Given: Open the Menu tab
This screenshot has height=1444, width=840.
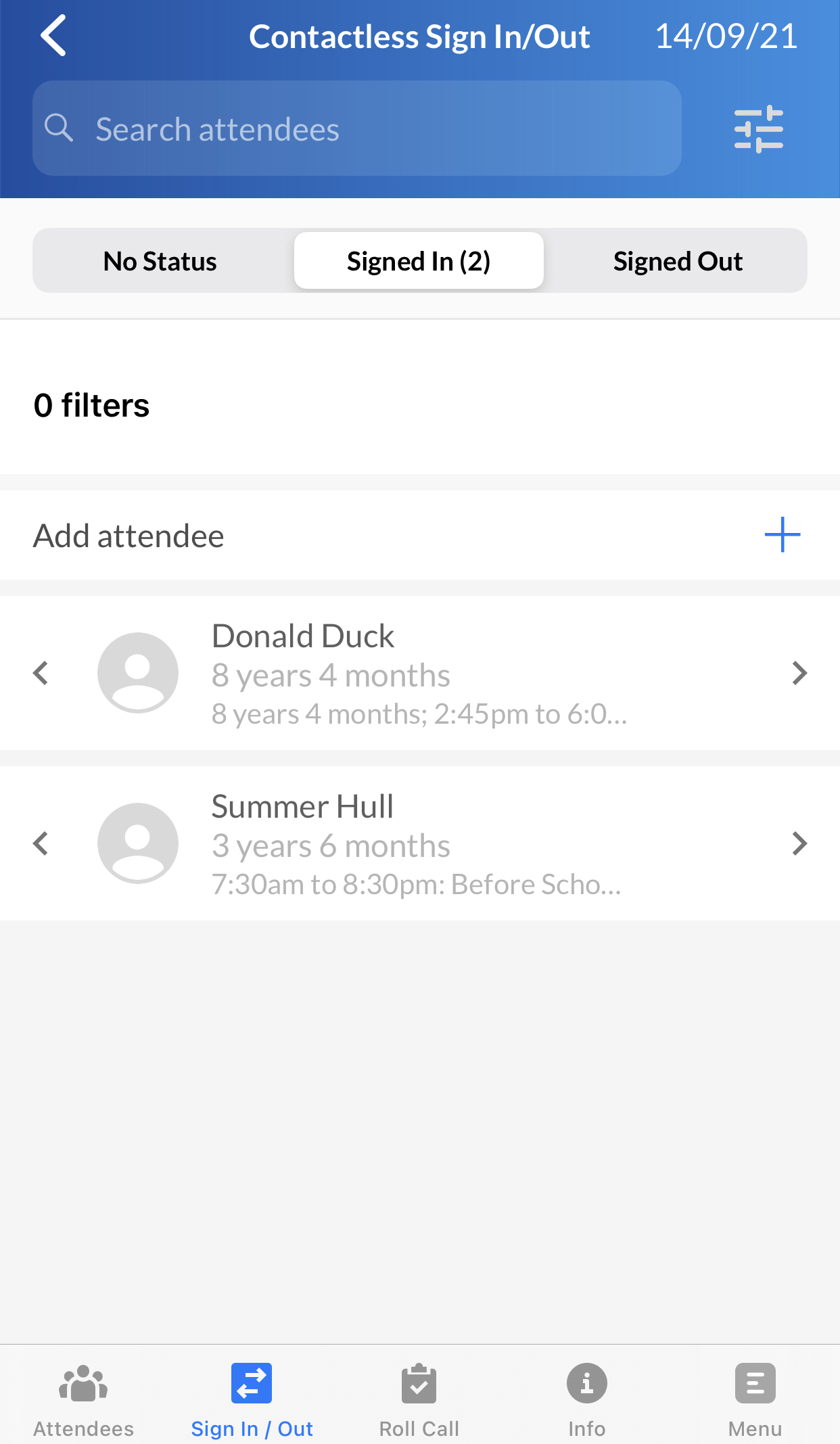Looking at the screenshot, I should coord(755,1400).
